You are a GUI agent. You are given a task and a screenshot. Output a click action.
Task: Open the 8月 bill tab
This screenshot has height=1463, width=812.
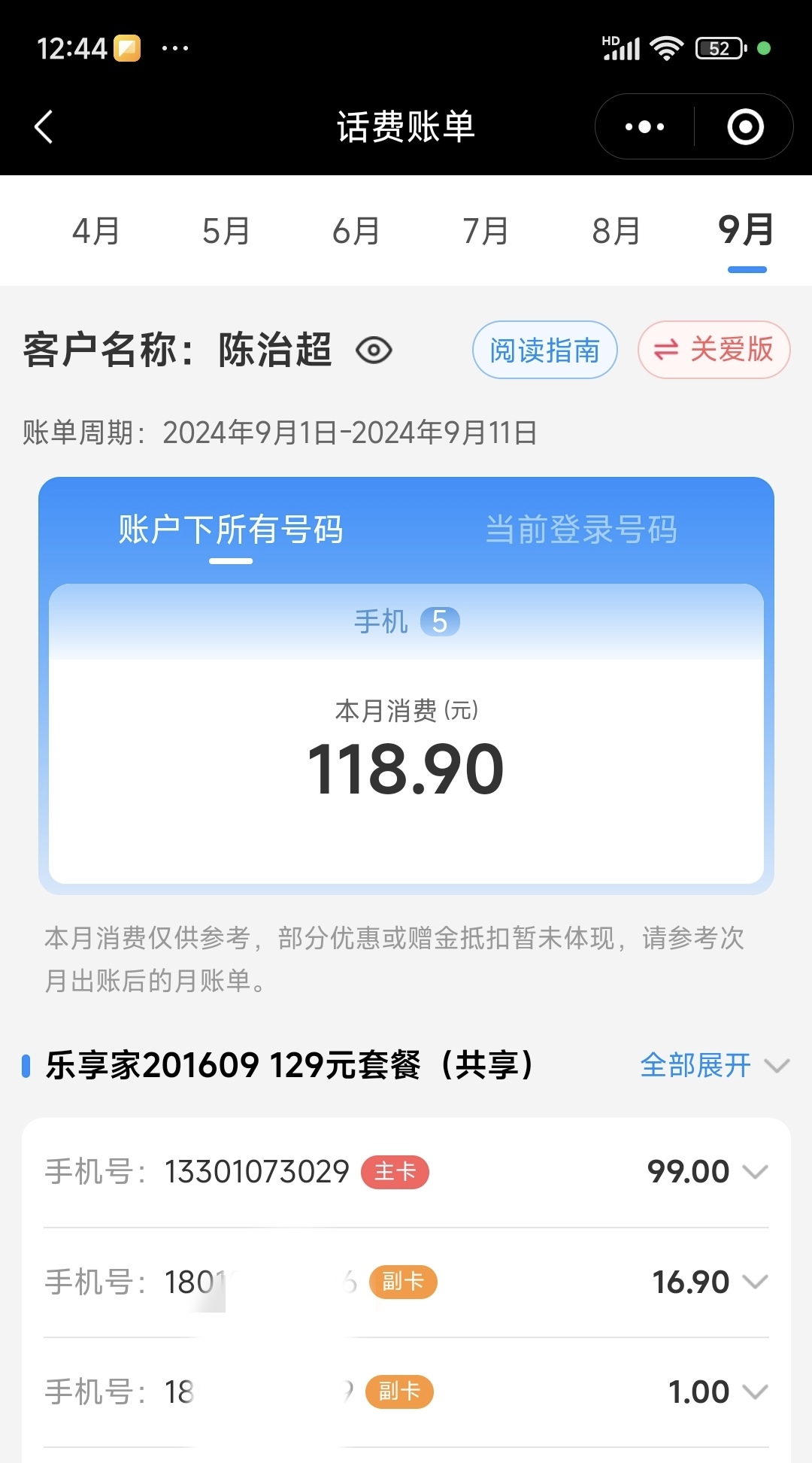coord(616,231)
